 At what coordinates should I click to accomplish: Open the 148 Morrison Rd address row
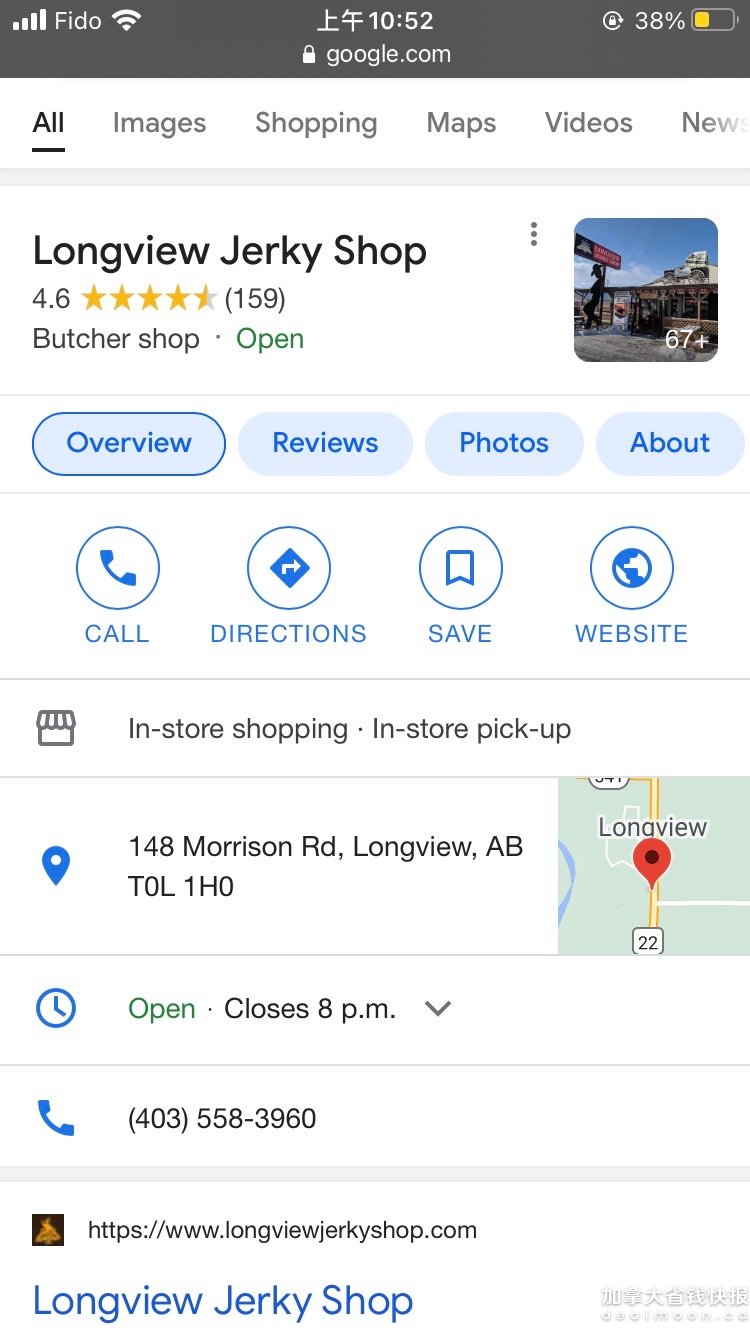[325, 866]
